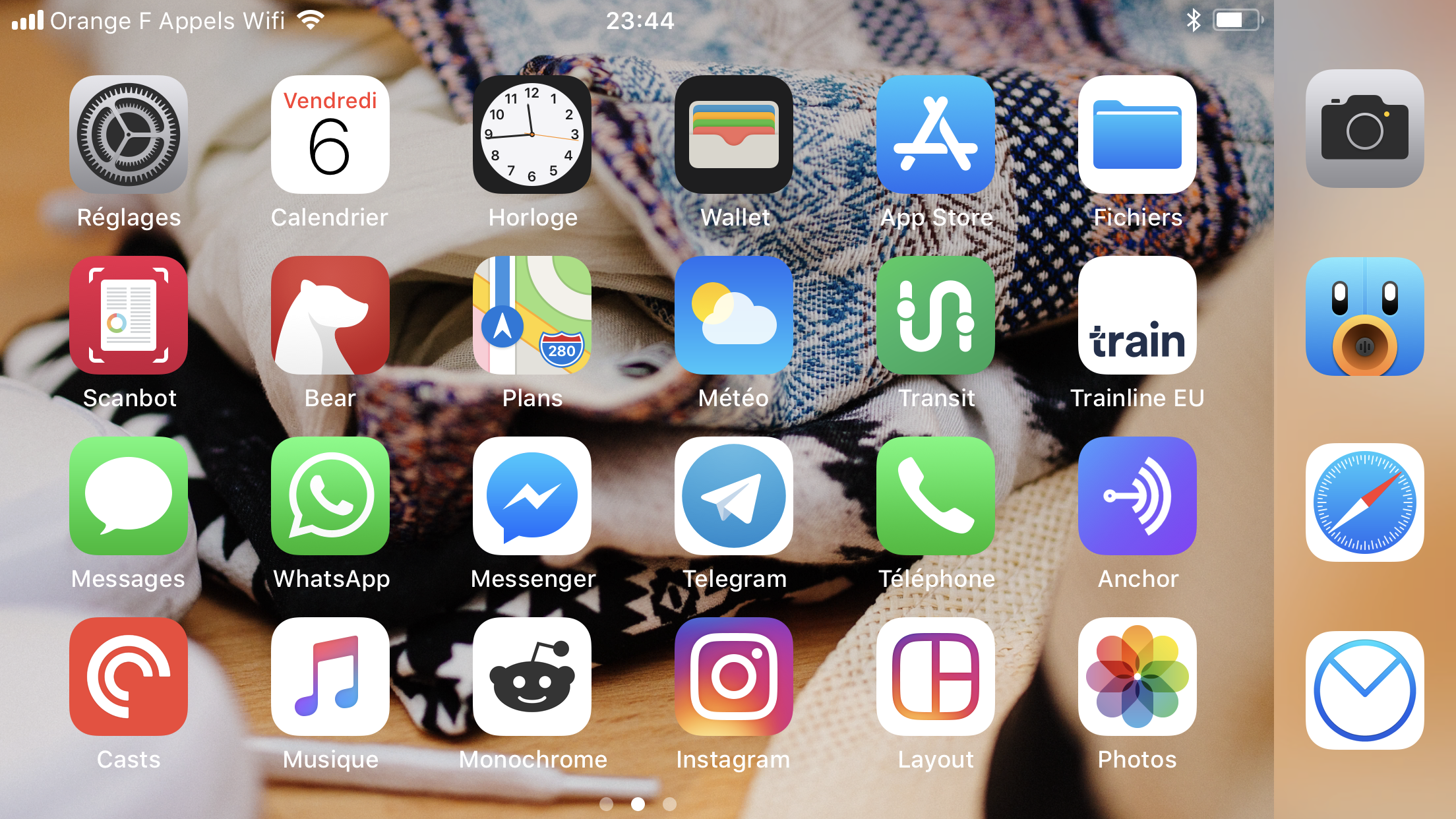Open the App Store
The width and height of the screenshot is (1456, 819).
click(x=935, y=135)
